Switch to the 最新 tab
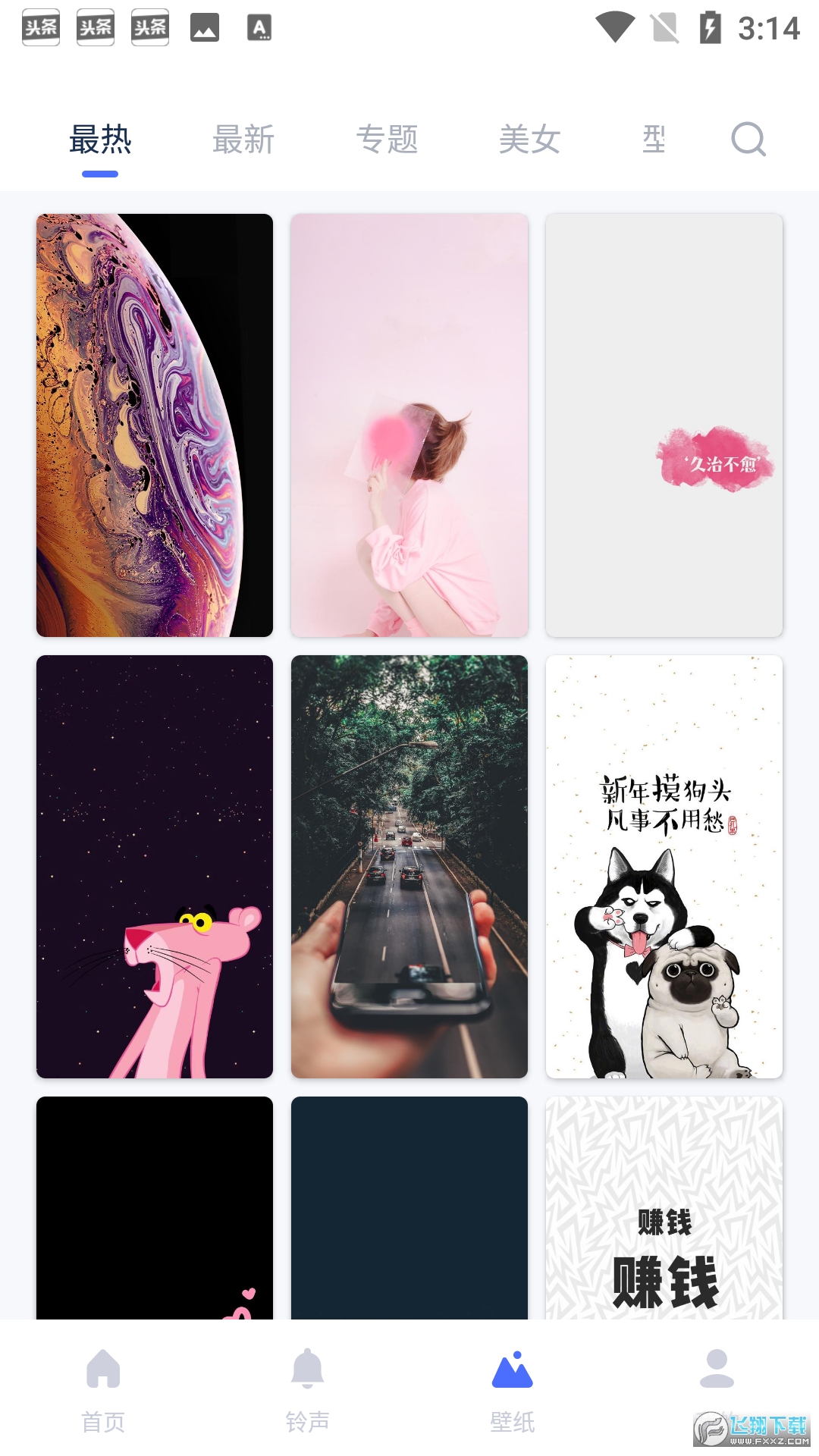Viewport: 819px width, 1456px height. [243, 140]
